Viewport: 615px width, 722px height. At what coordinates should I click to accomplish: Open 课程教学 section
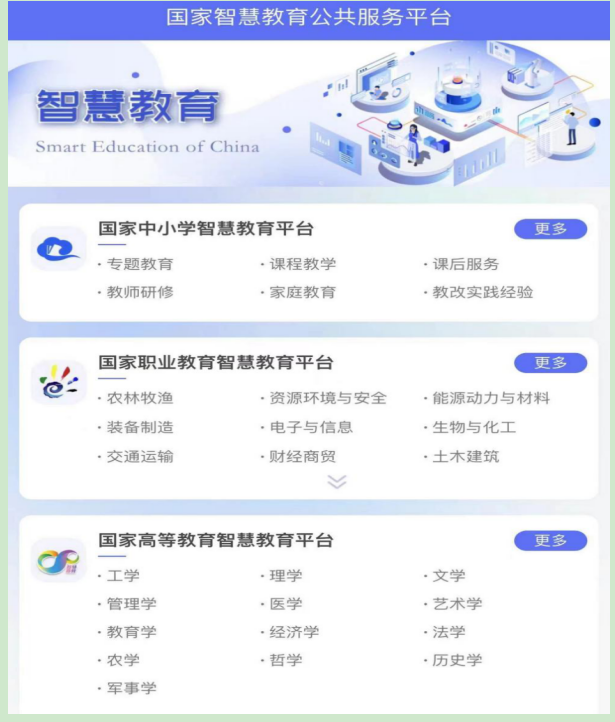click(x=302, y=264)
